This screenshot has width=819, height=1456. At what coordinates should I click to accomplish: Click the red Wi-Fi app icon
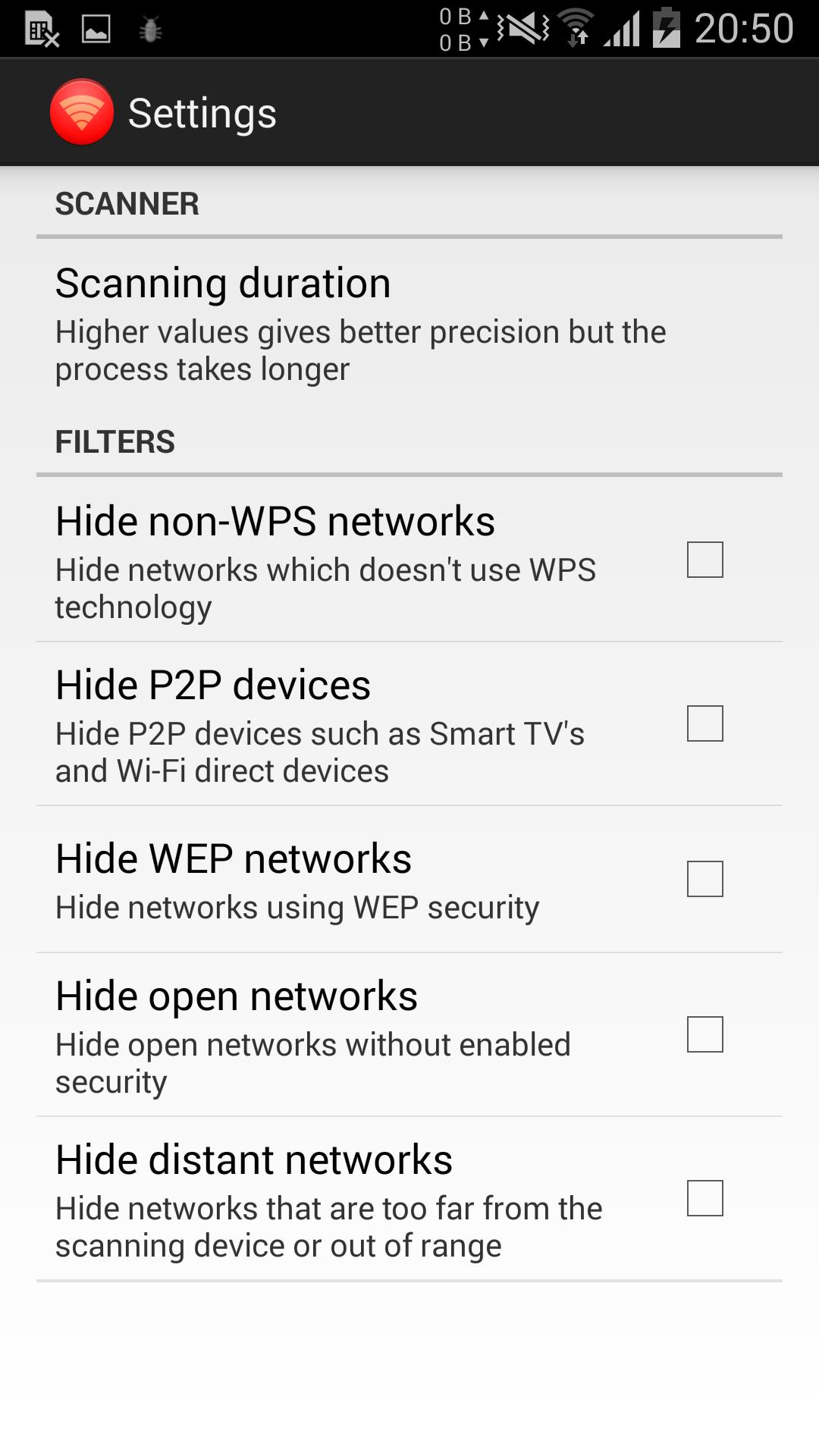pos(81,111)
